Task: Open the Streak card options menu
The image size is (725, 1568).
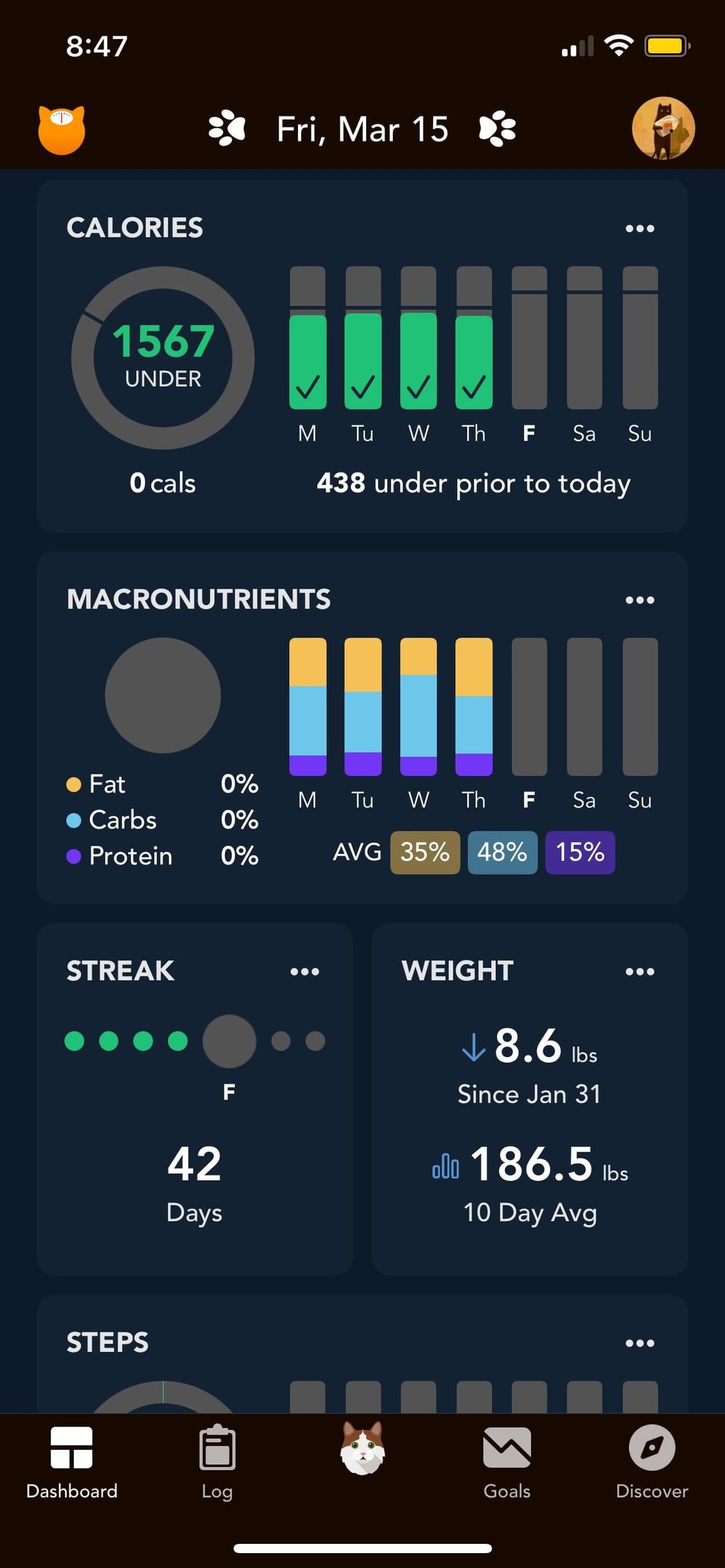Action: (x=305, y=972)
